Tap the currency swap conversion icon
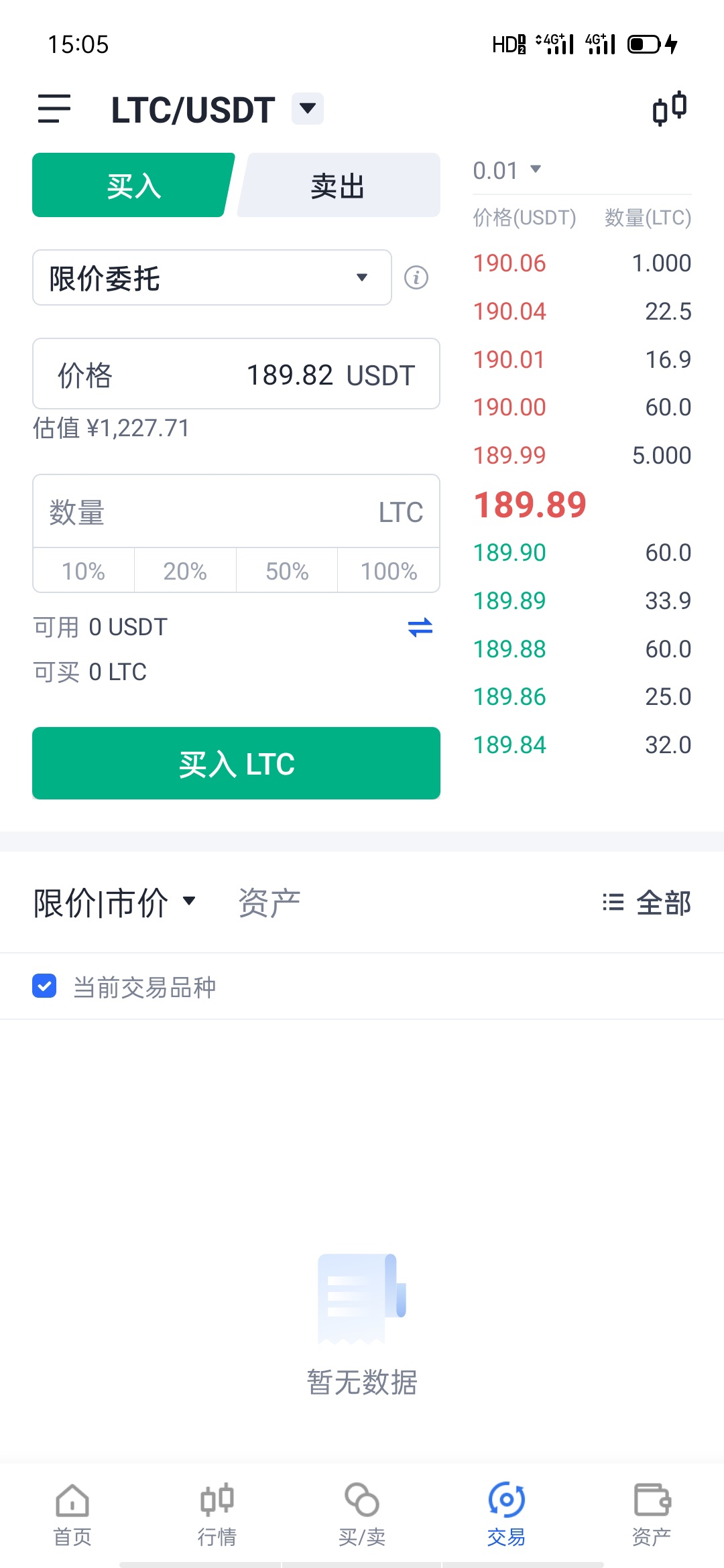724x1568 pixels. [x=419, y=627]
